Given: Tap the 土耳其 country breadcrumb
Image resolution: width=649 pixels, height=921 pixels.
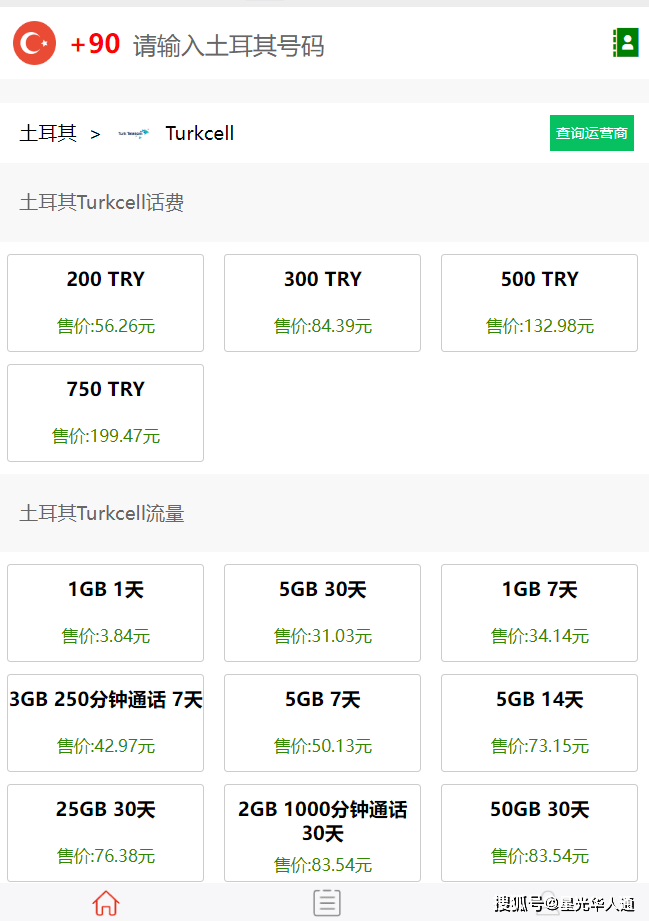Looking at the screenshot, I should [48, 133].
